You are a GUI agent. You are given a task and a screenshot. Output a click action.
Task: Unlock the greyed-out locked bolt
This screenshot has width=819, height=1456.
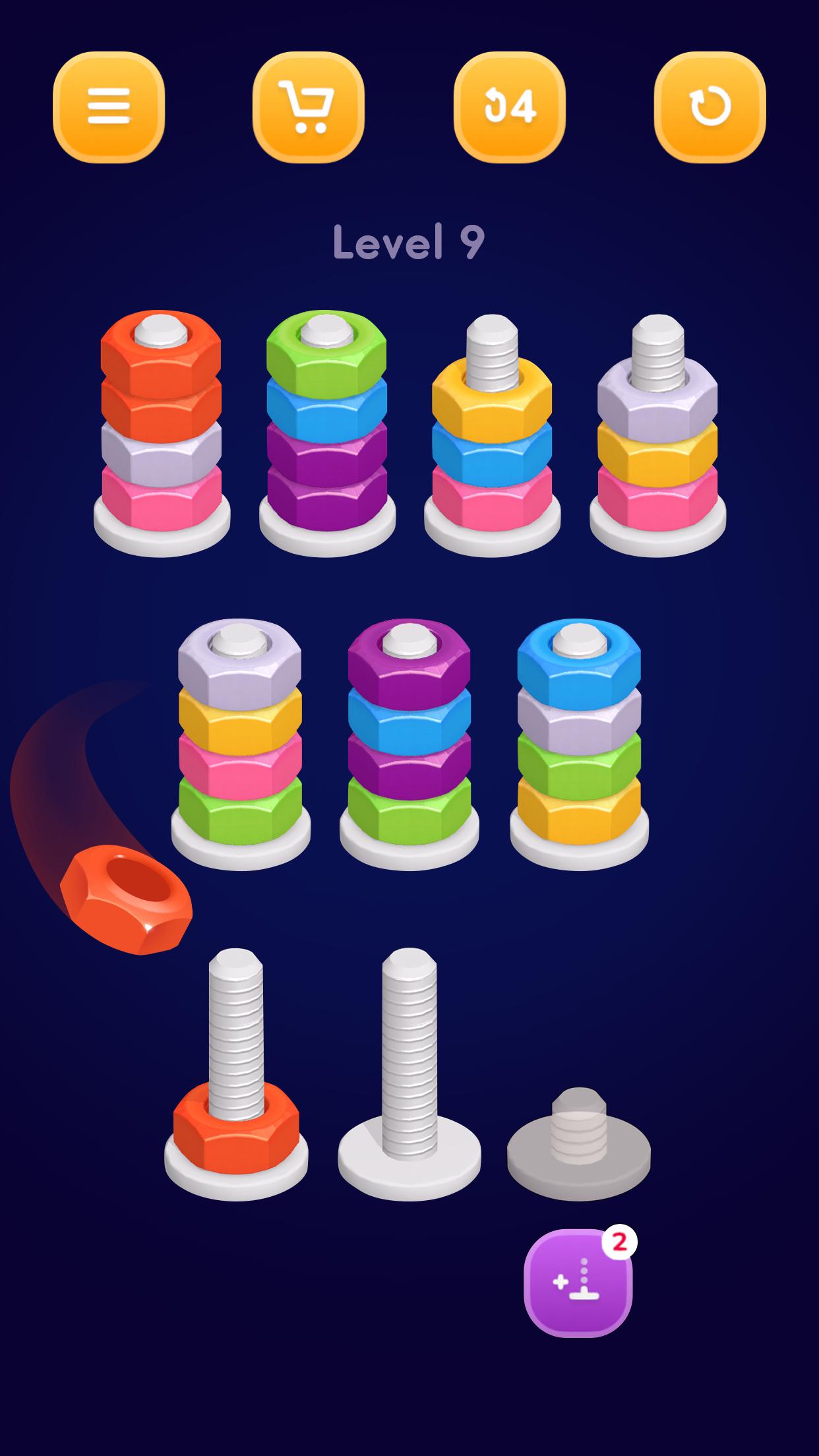[x=579, y=1144]
